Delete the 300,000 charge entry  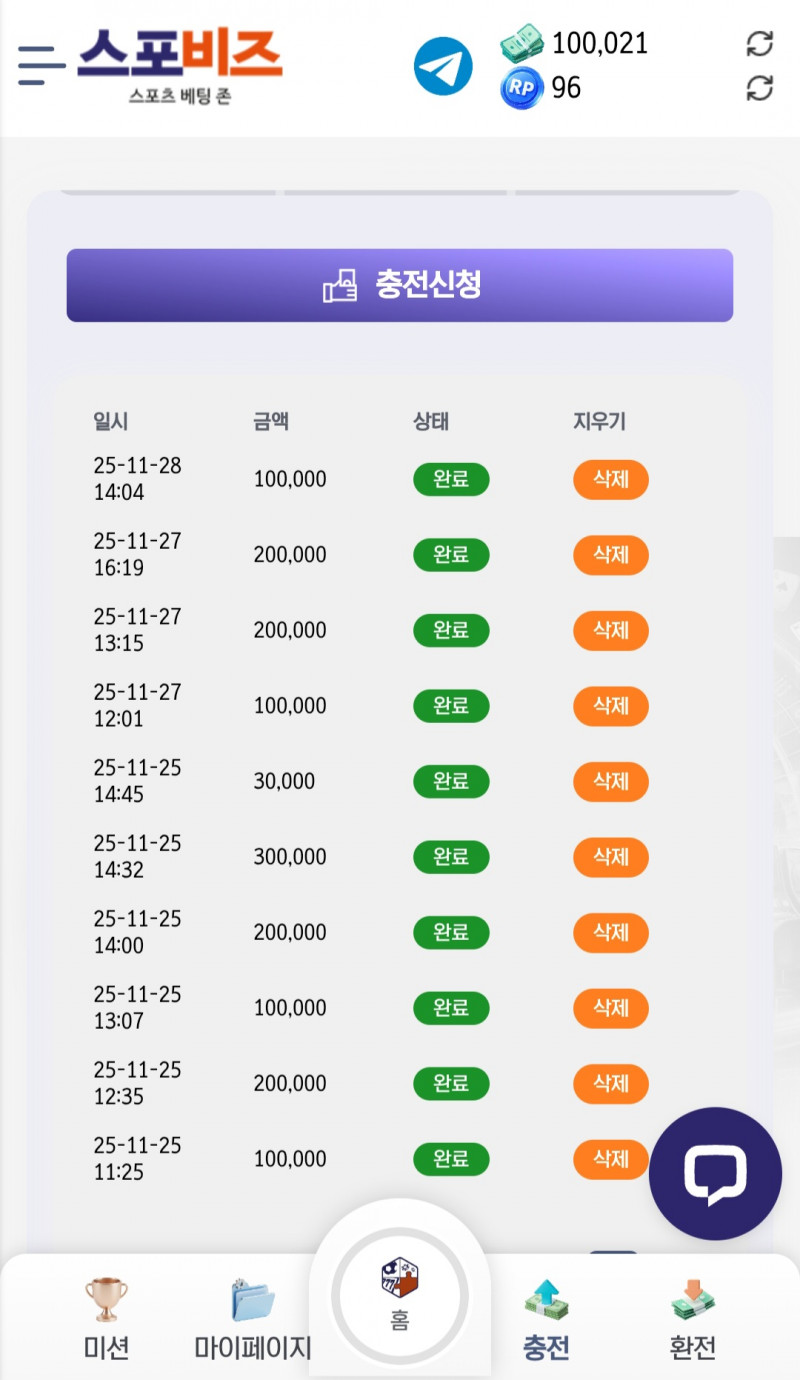point(610,857)
